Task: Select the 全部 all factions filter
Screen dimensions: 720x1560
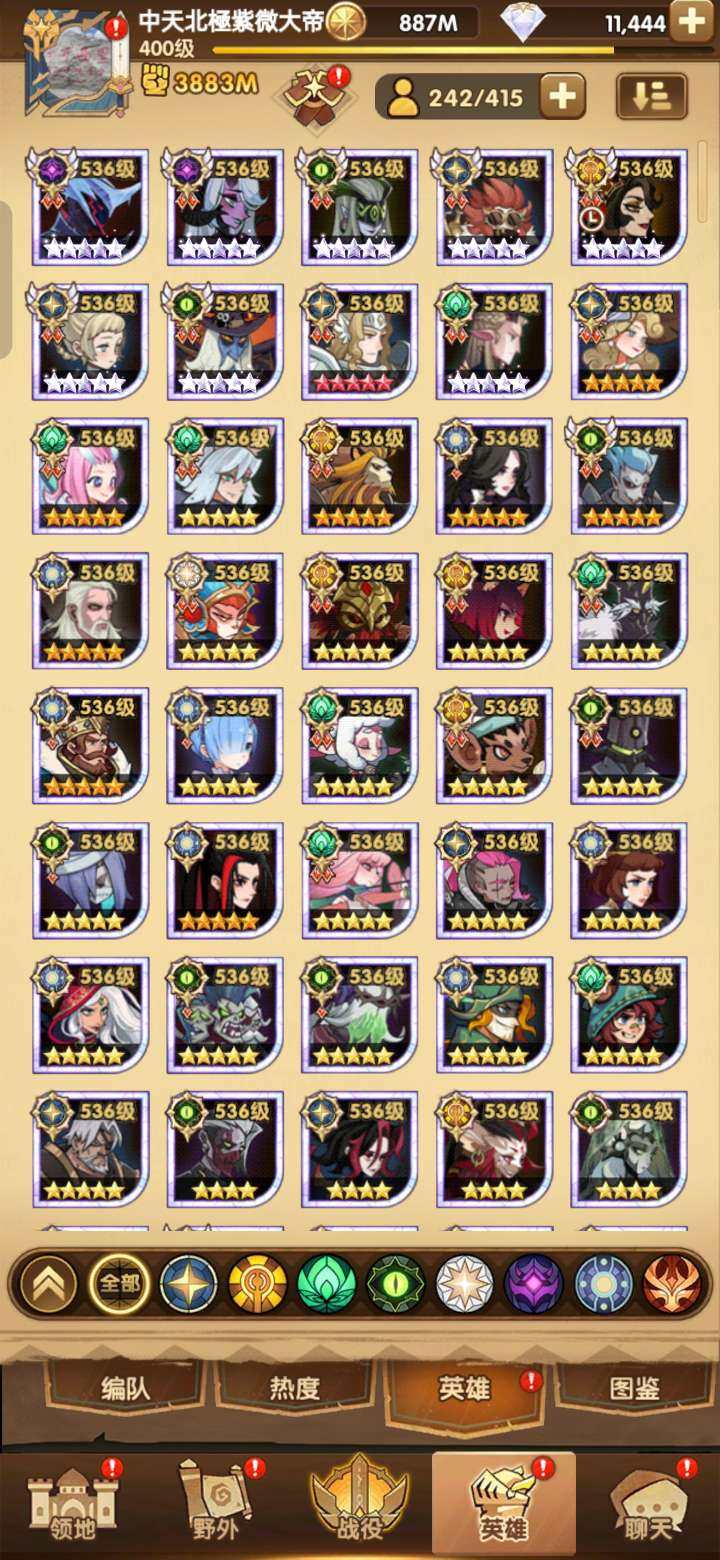Action: (x=119, y=1283)
